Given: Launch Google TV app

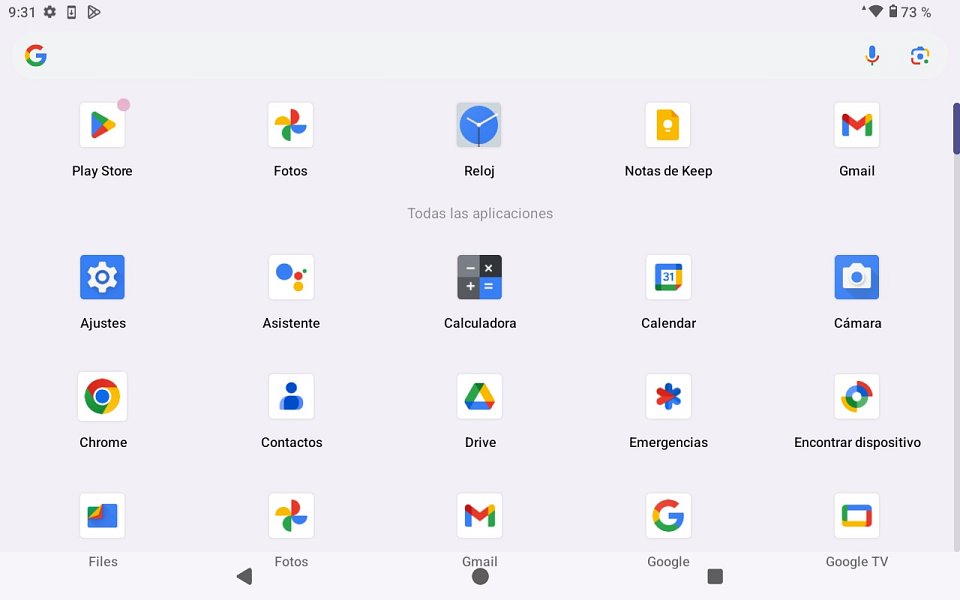Looking at the screenshot, I should tap(857, 516).
